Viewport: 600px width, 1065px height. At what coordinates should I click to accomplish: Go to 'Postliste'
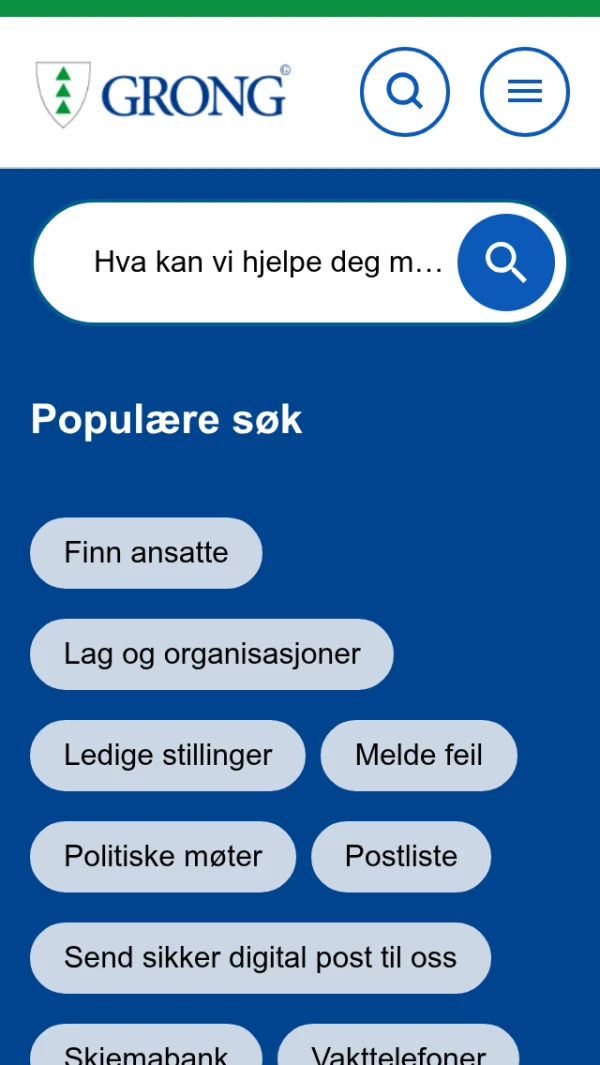pos(401,856)
